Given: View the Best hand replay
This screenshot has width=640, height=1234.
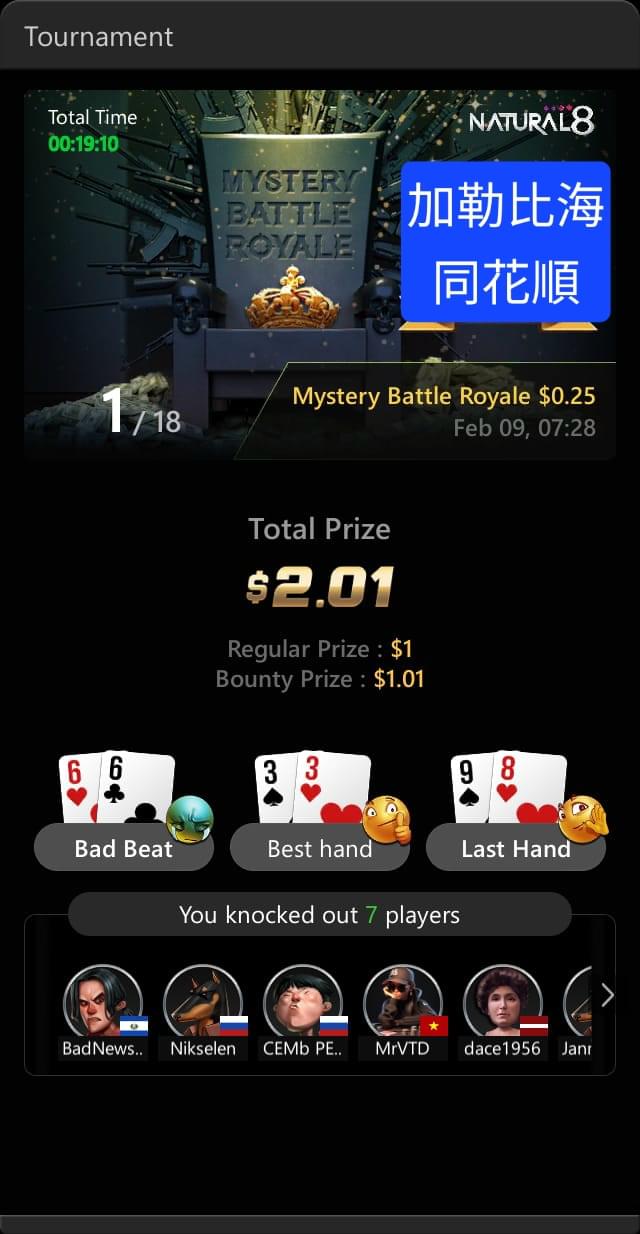Looking at the screenshot, I should point(319,848).
